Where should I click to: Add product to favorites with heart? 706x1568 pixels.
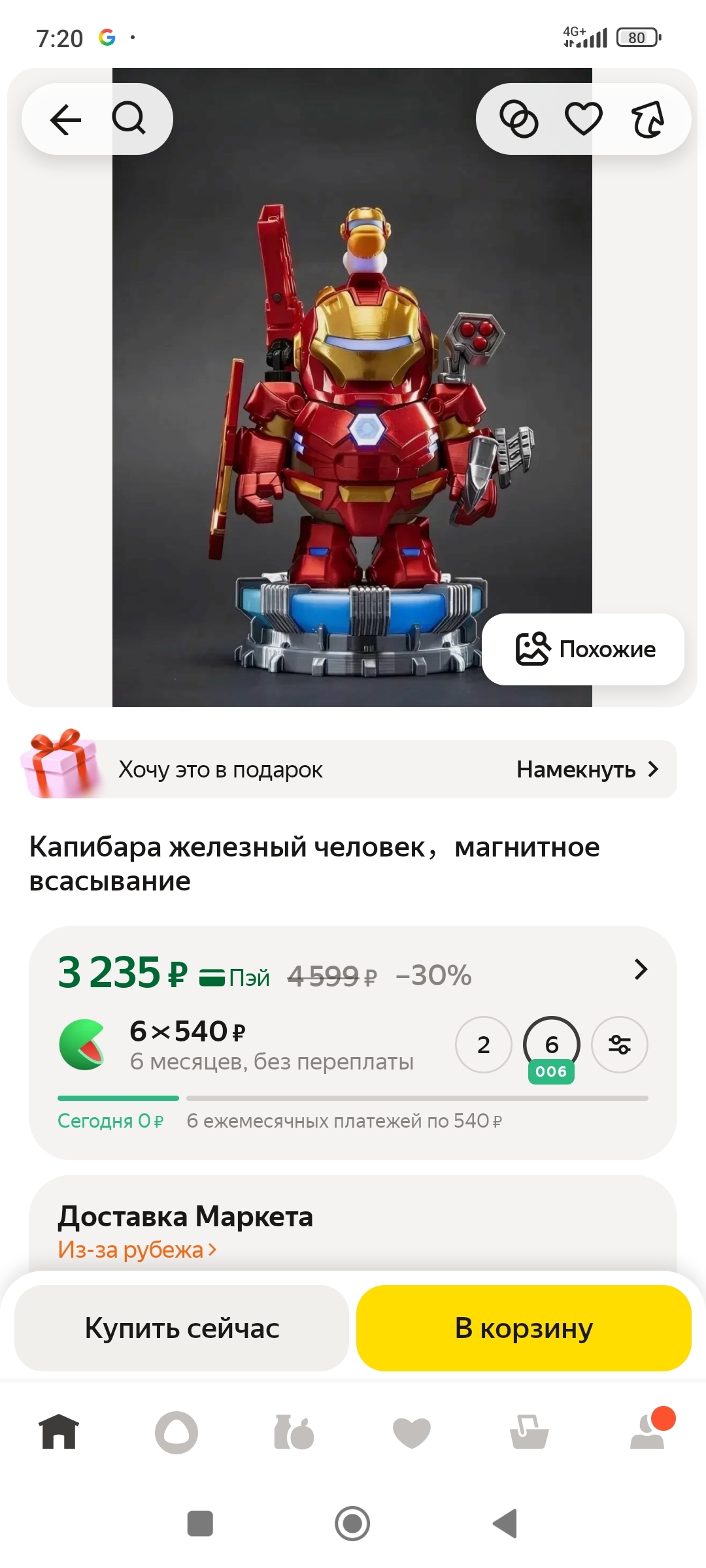(x=583, y=120)
